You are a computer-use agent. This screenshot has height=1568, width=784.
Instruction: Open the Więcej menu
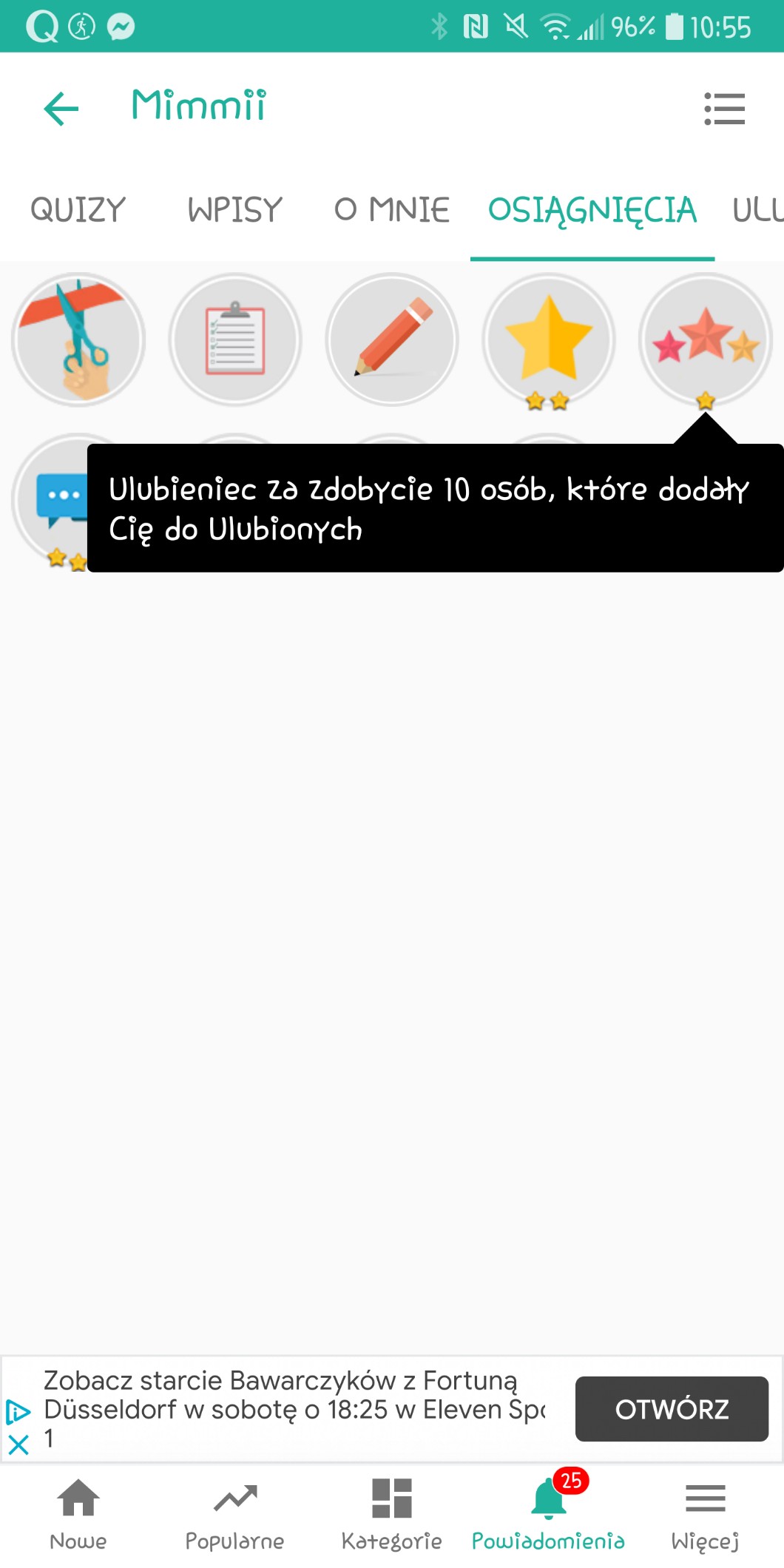tap(706, 1513)
